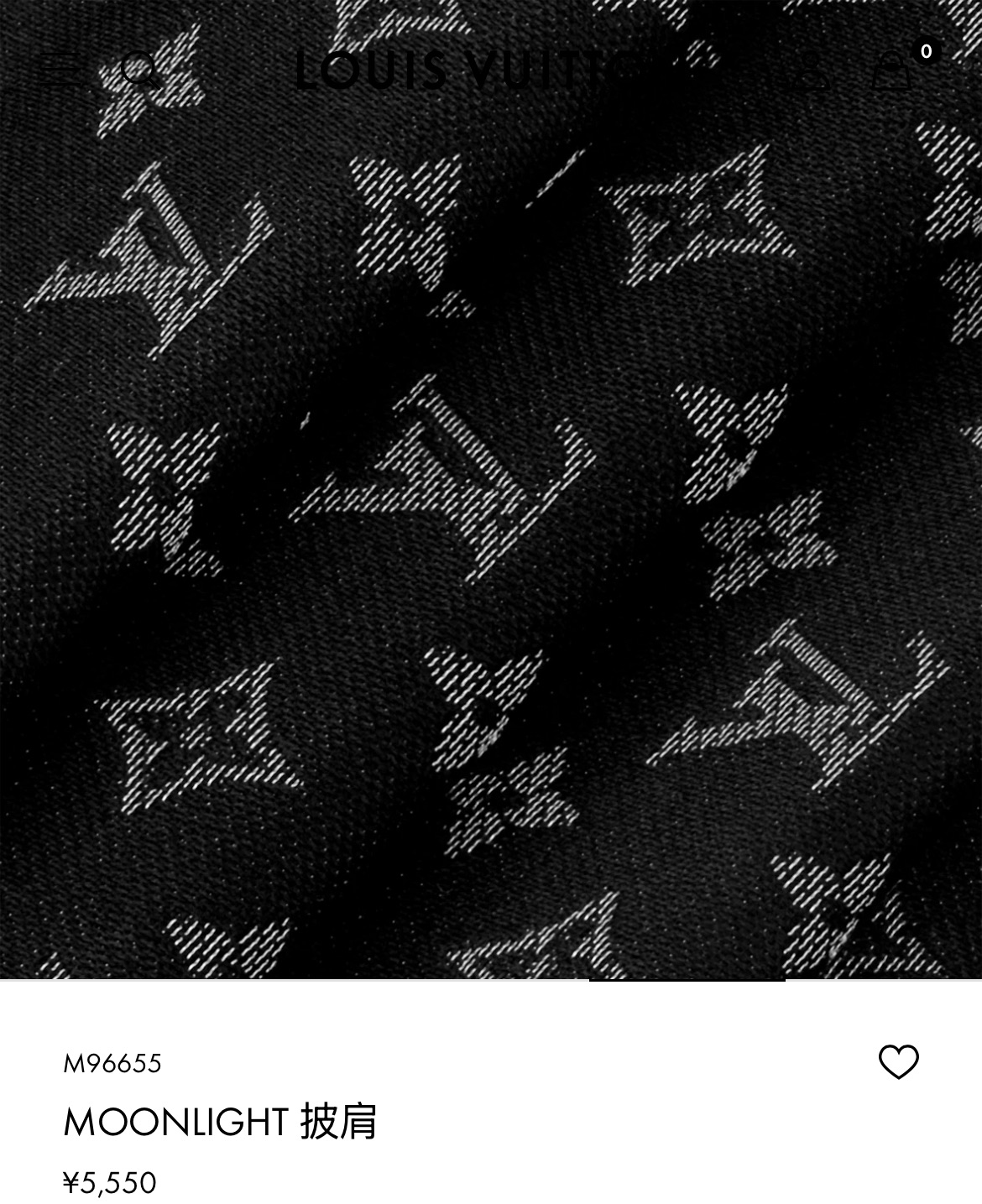Screen dimensions: 982x1204
Task: Add Moonlight shawl to wishlist
Action: pyautogui.click(x=898, y=1061)
